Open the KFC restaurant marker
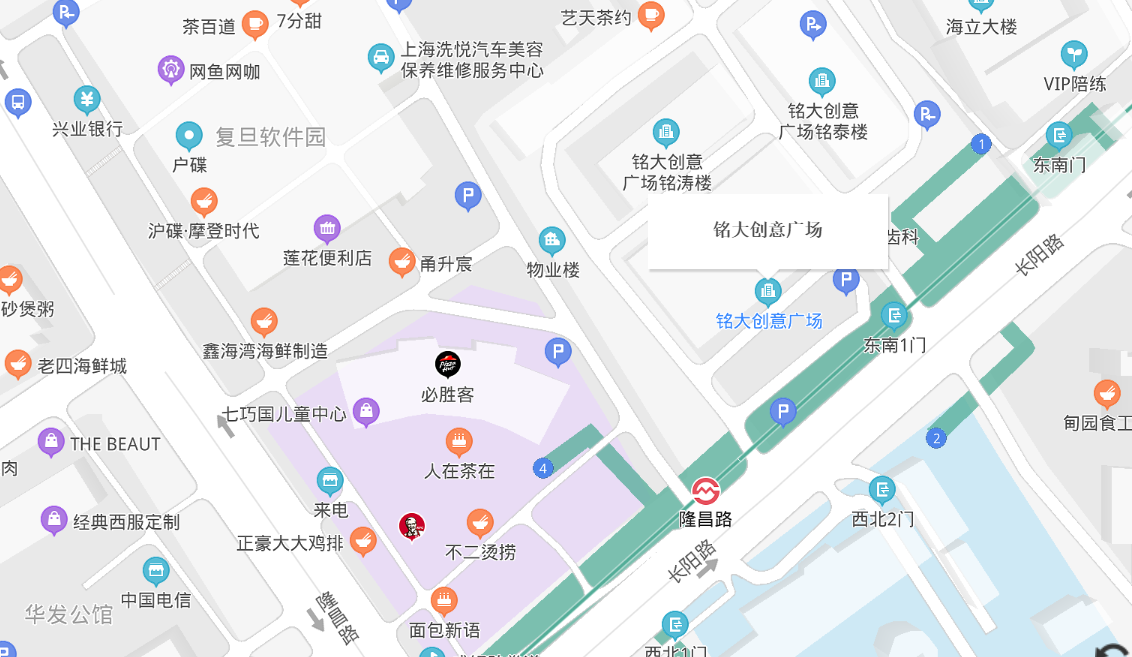The height and width of the screenshot is (657, 1132). [x=411, y=525]
